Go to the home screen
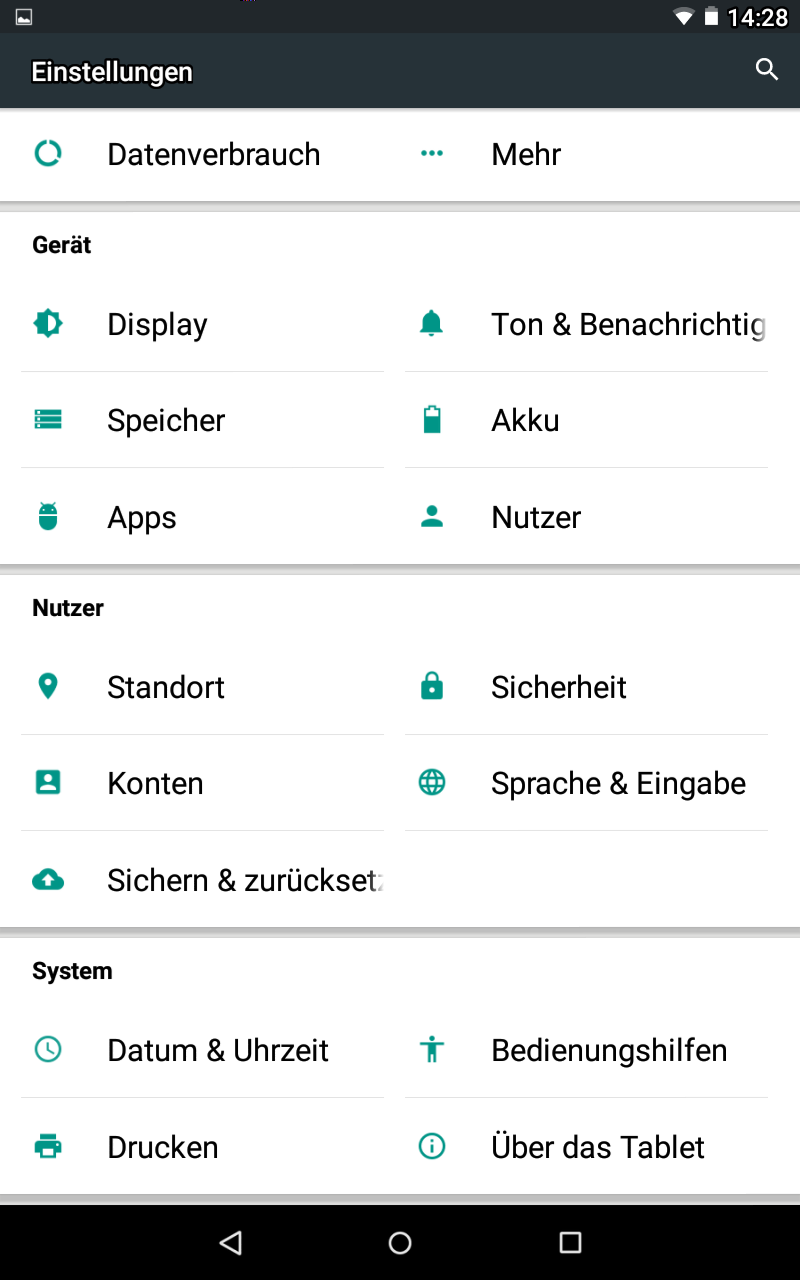This screenshot has height=1280, width=800. 400,1242
